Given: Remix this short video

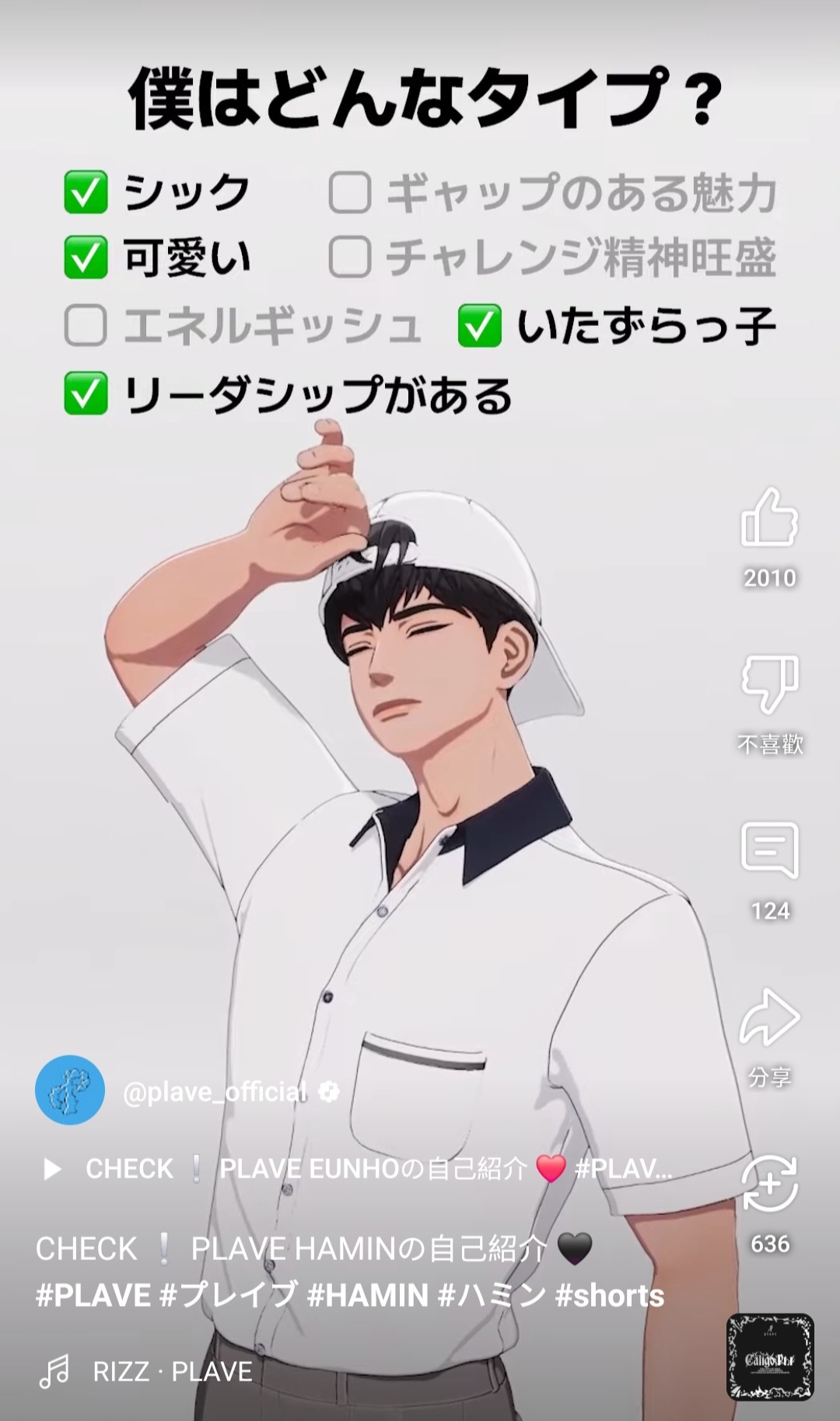Looking at the screenshot, I should click(x=768, y=1184).
